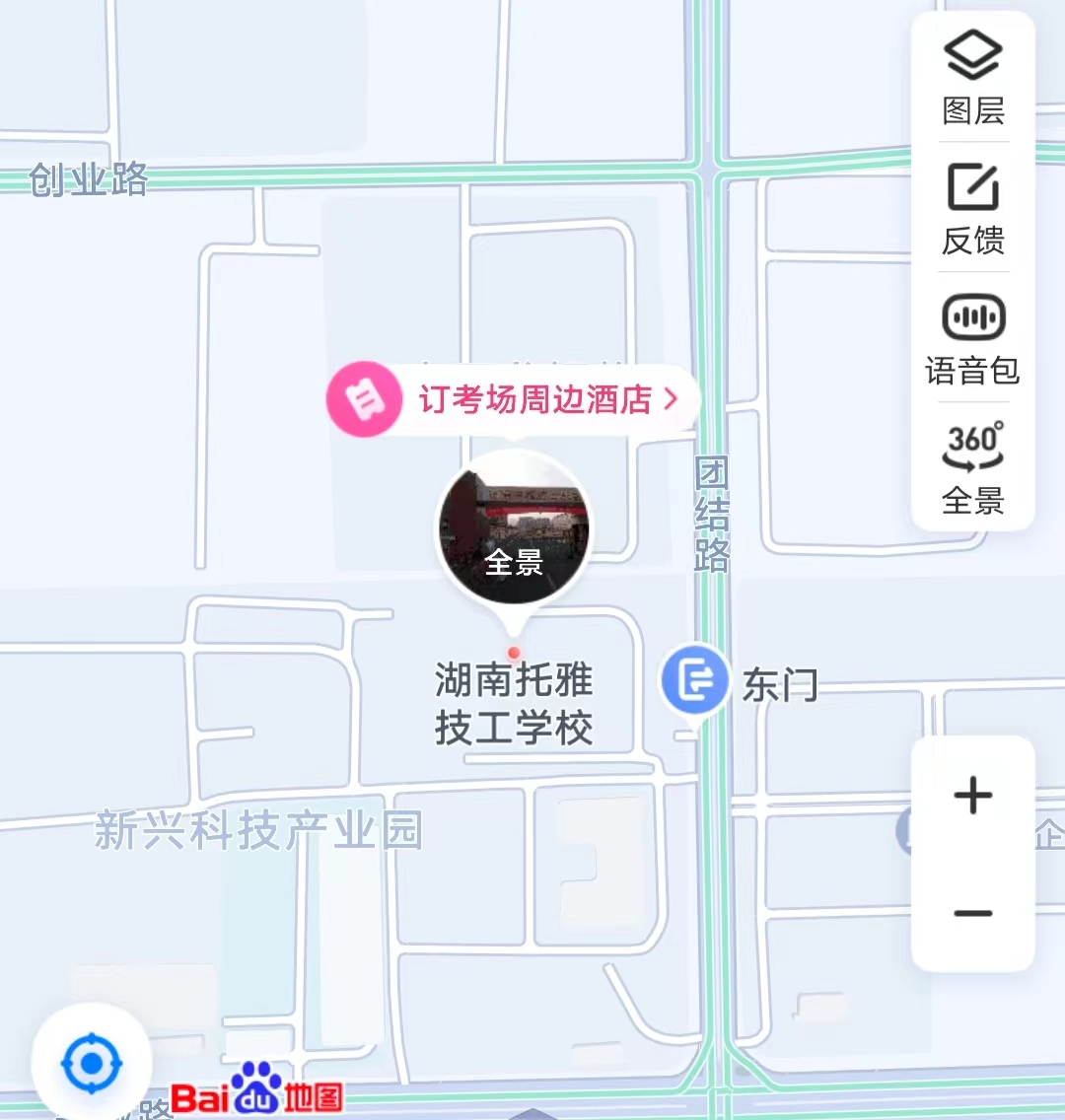Recenter map on my current location

(x=92, y=1063)
